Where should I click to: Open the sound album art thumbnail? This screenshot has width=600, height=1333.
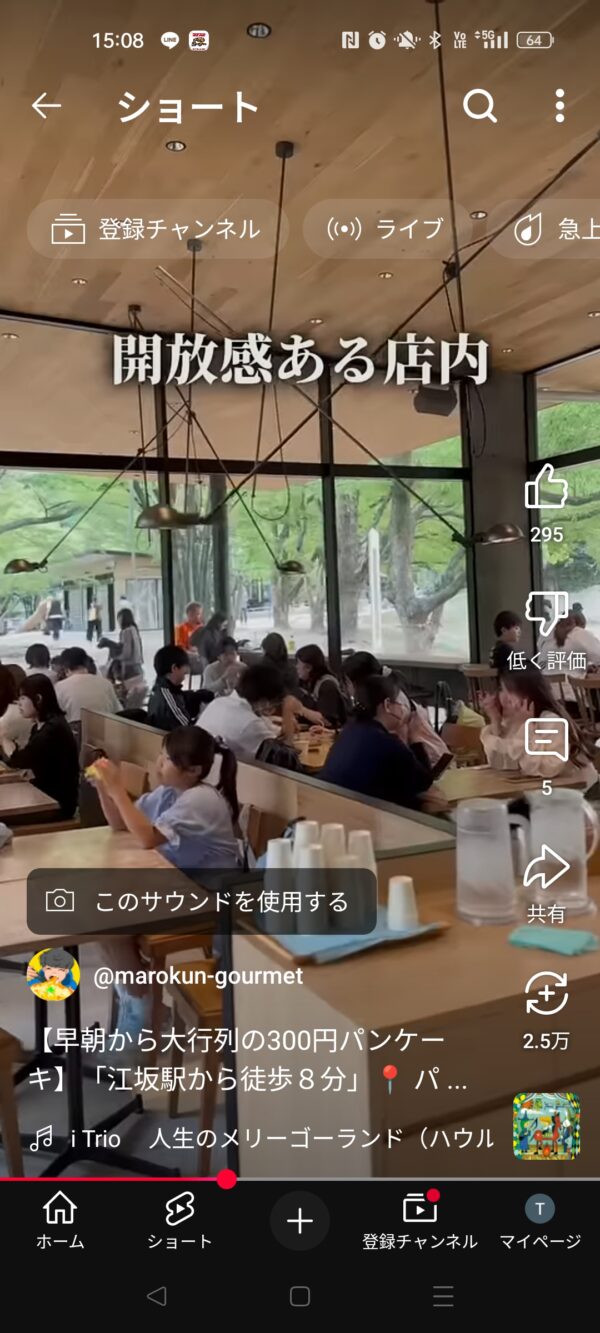(x=546, y=1126)
